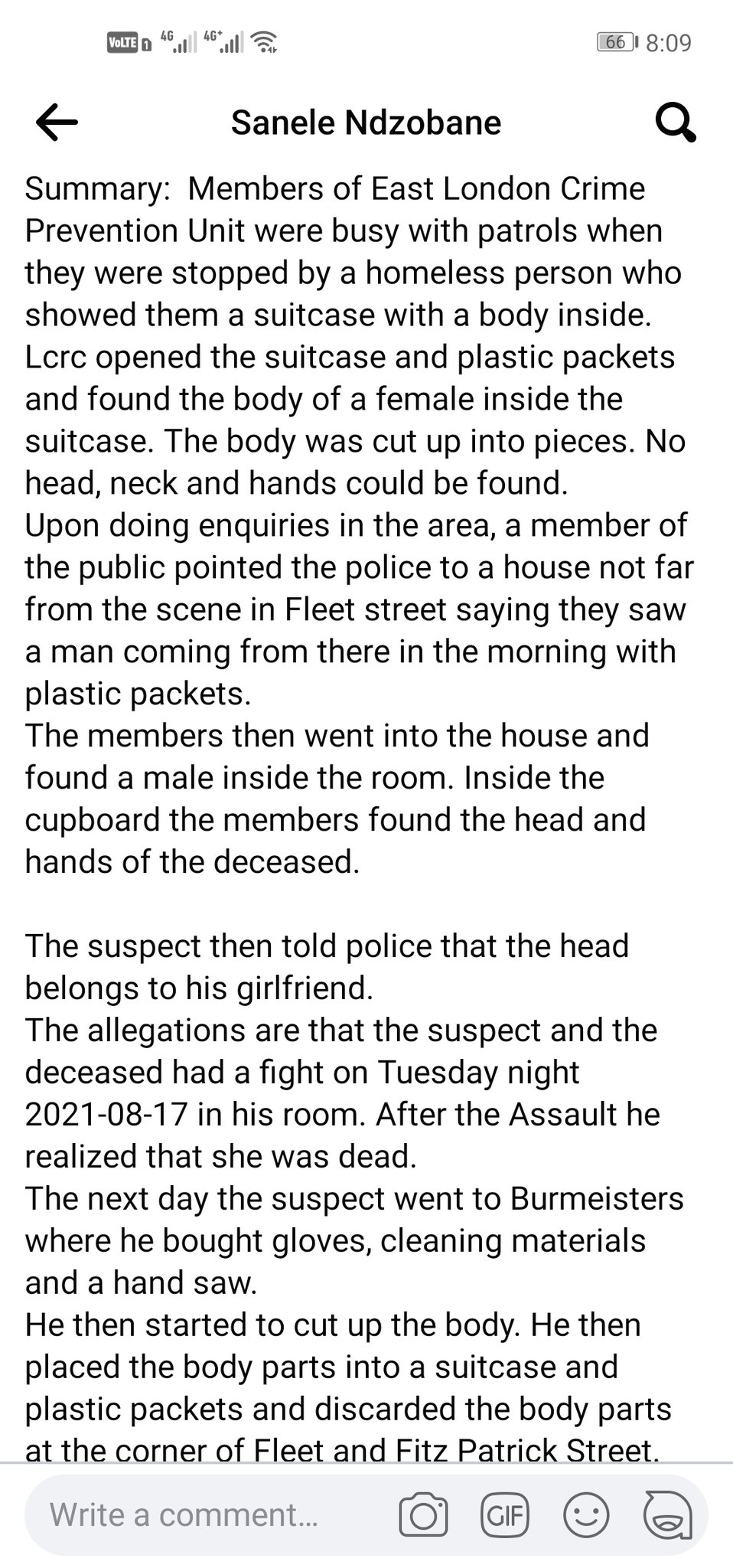This screenshot has width=733, height=1568.
Task: Open the sticker or avatar icon
Action: 668,1514
